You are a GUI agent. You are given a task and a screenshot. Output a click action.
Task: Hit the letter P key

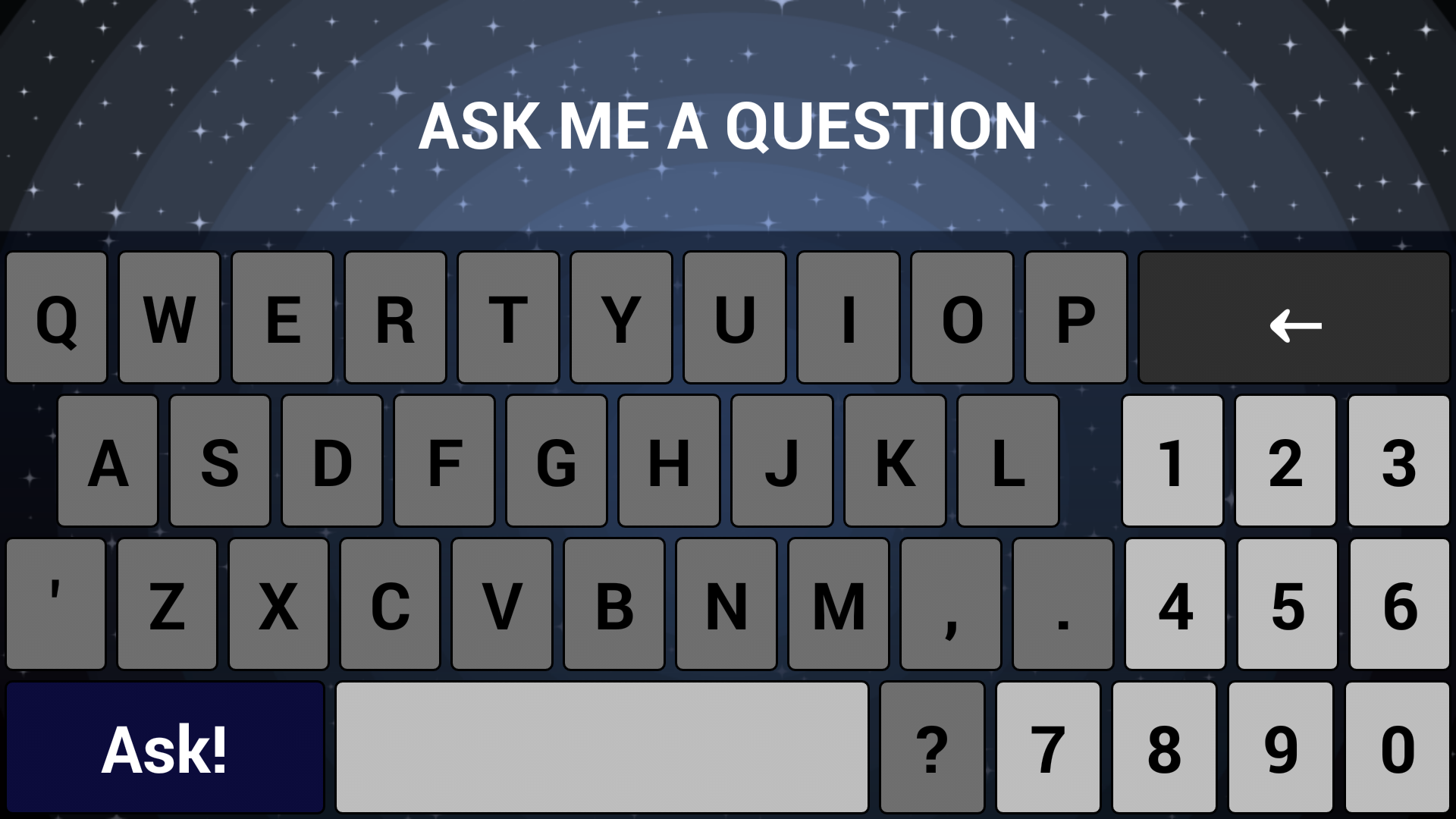pos(1075,318)
